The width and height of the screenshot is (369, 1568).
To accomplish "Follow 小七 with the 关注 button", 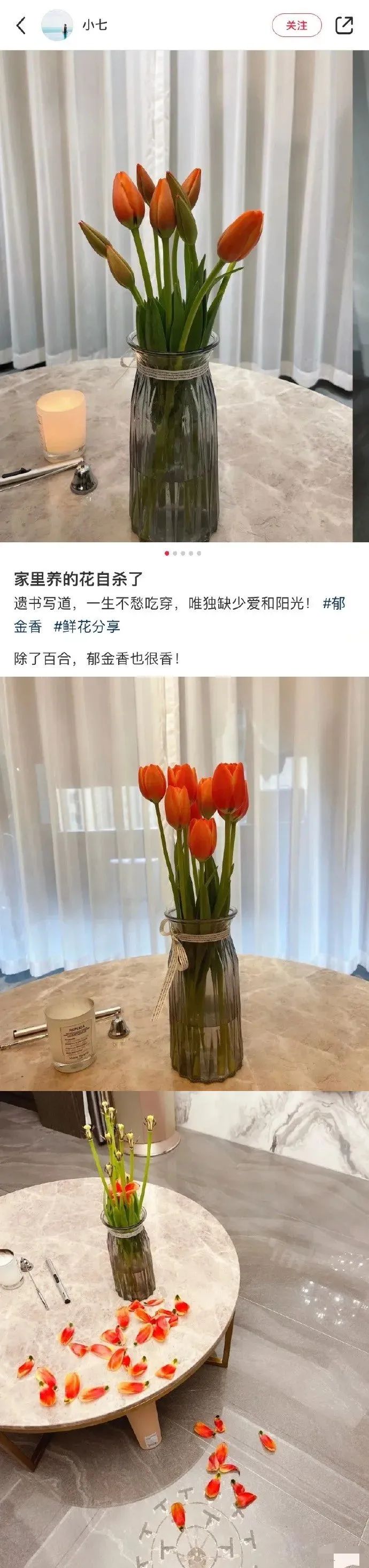I will point(297,26).
